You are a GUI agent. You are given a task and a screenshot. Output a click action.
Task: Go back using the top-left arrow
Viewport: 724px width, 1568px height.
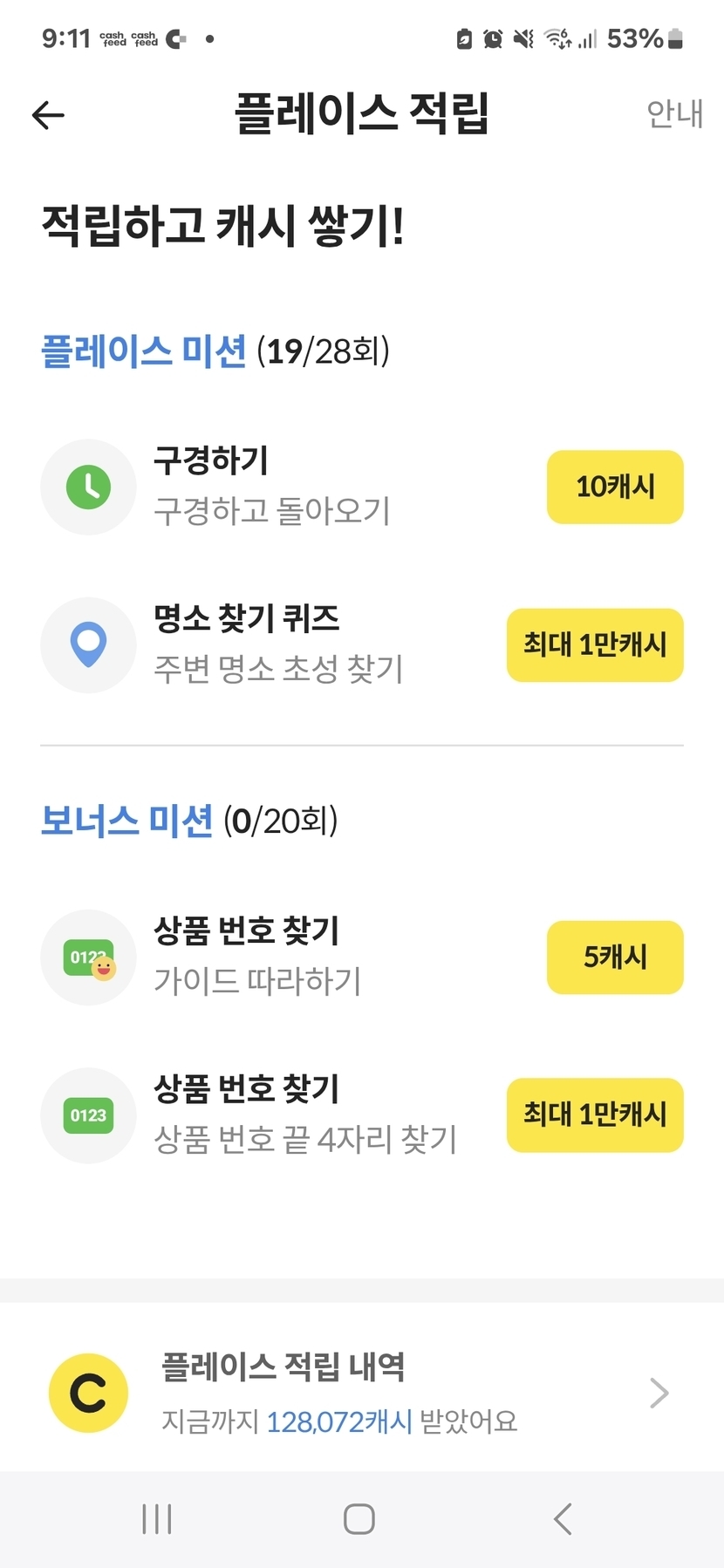48,114
